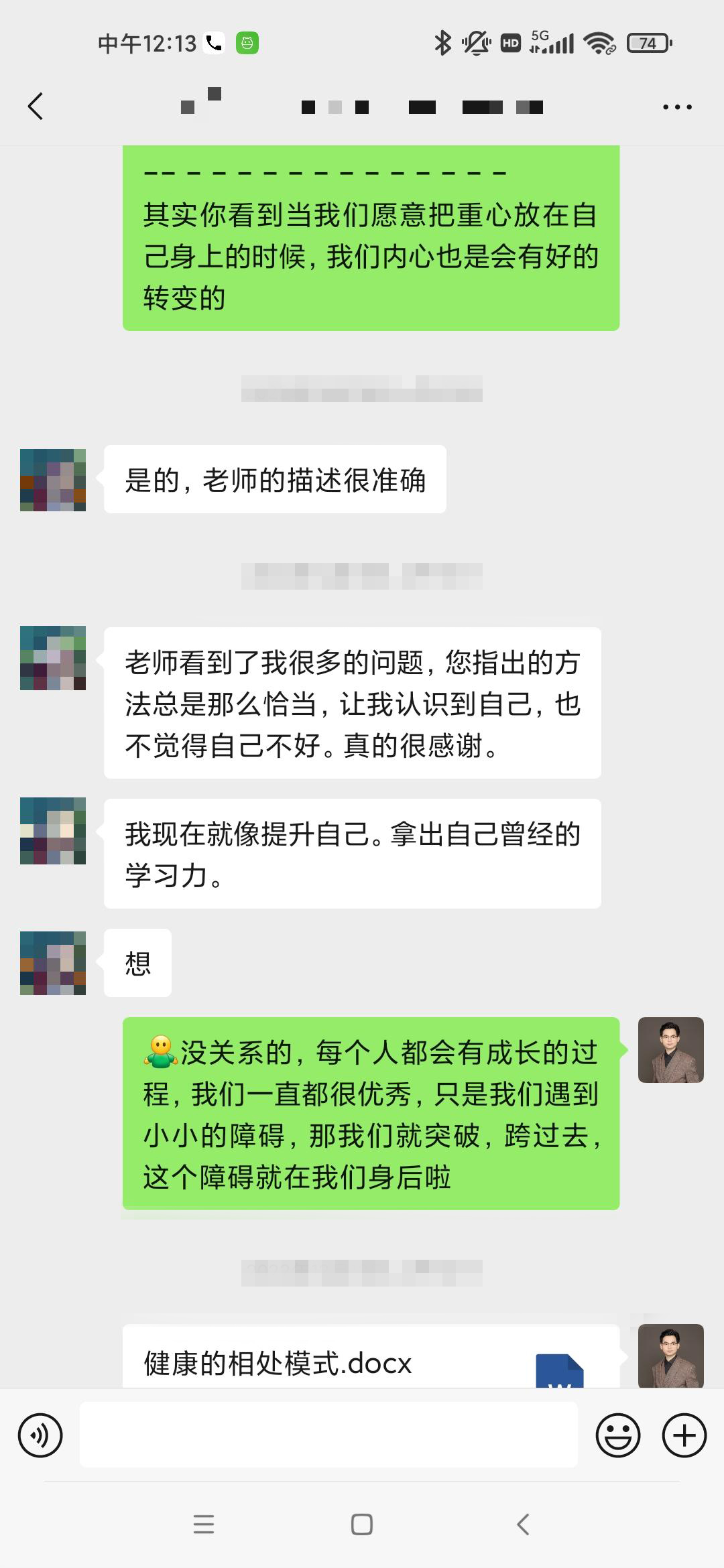Go back to the chat list
This screenshot has height=1568, width=724.
pyautogui.click(x=36, y=106)
